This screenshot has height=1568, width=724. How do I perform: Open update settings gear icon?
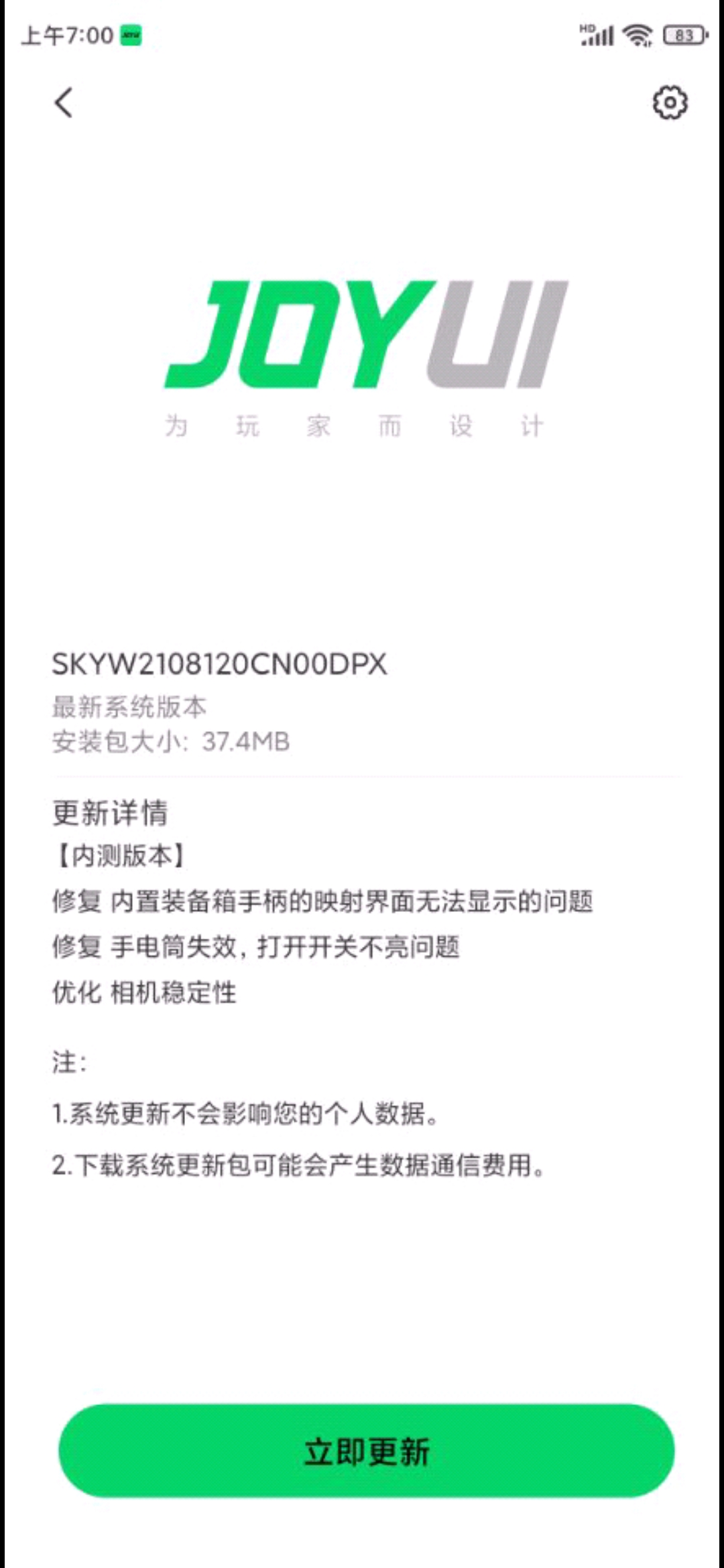pyautogui.click(x=670, y=103)
